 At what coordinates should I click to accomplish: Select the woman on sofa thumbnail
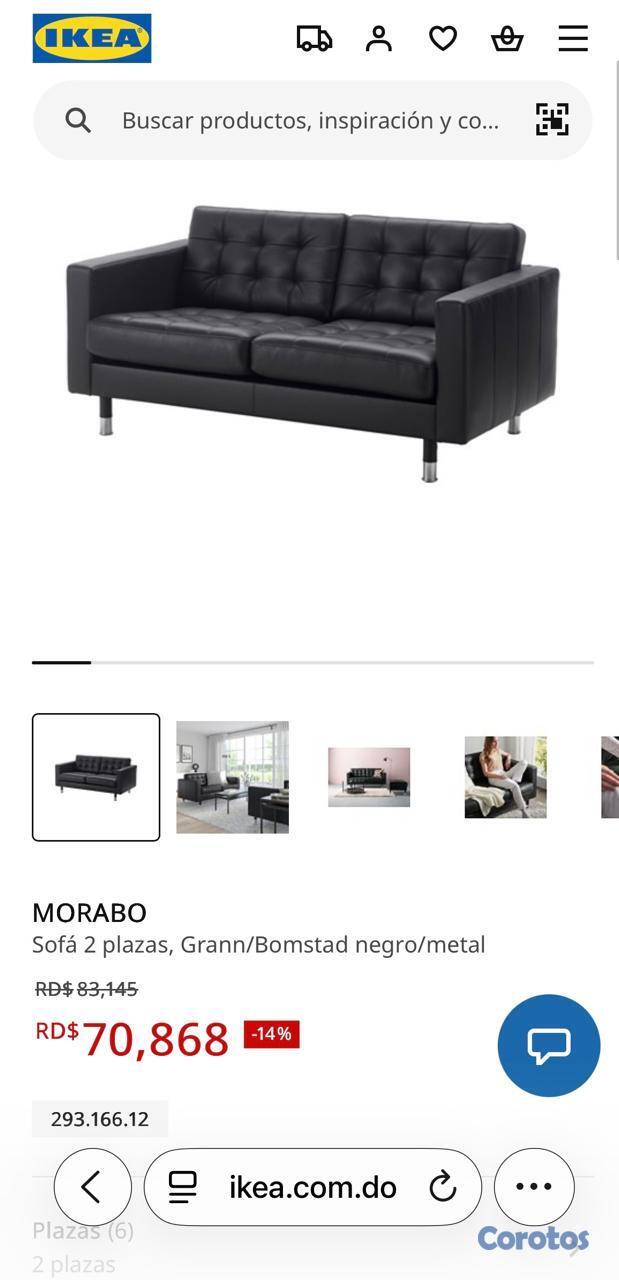pos(505,777)
